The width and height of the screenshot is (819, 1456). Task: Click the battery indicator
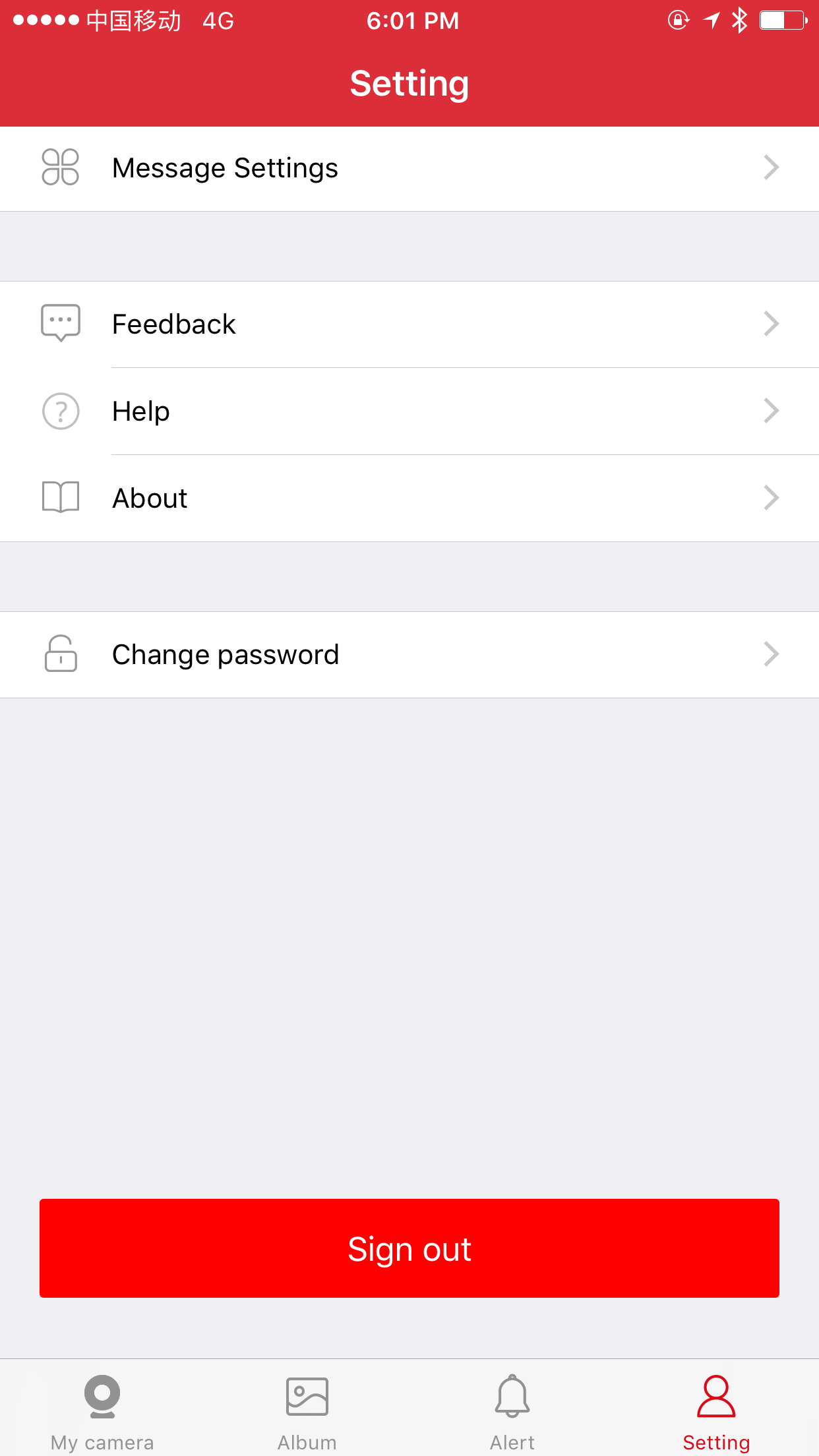click(x=782, y=20)
